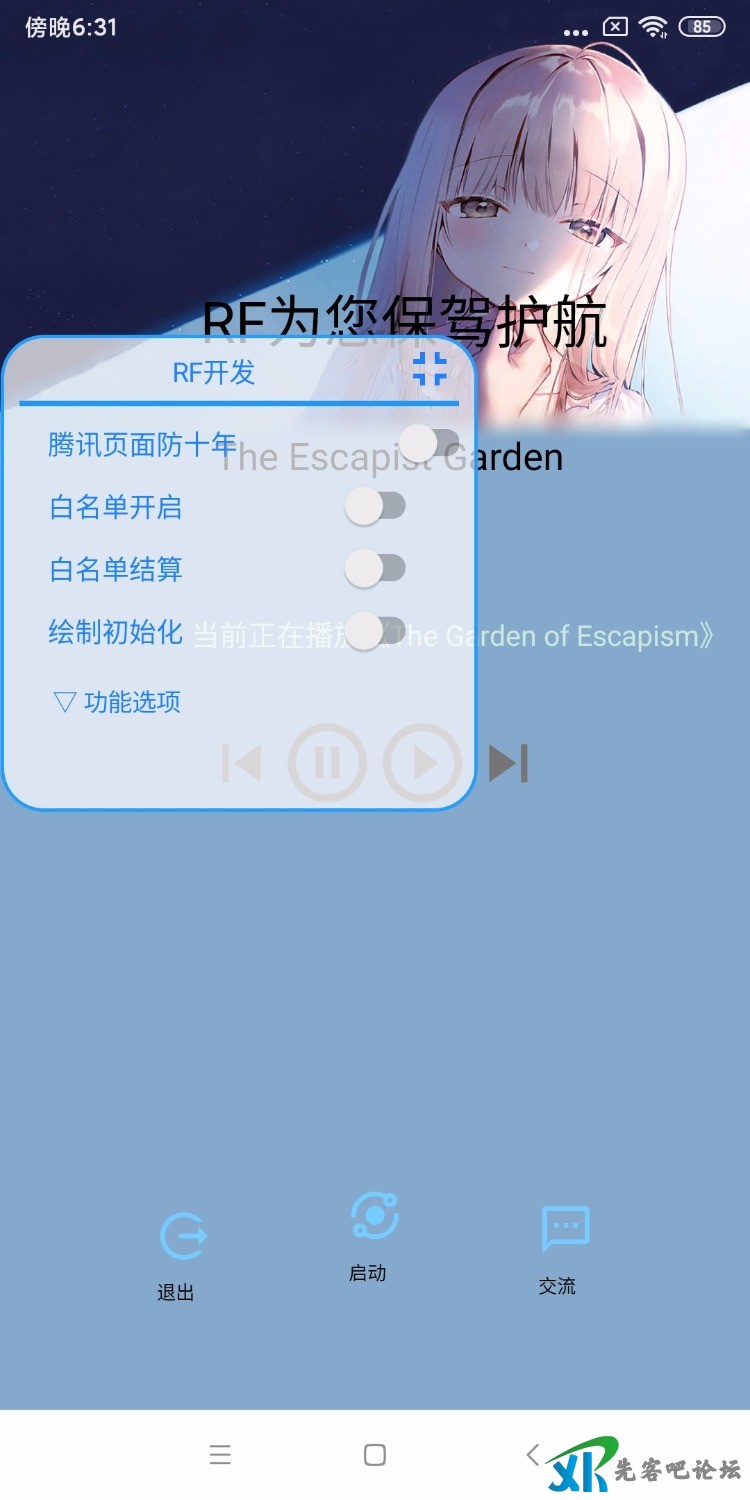Tap the three-dot notification icon in status bar
The height and width of the screenshot is (1500, 750).
pos(576,31)
